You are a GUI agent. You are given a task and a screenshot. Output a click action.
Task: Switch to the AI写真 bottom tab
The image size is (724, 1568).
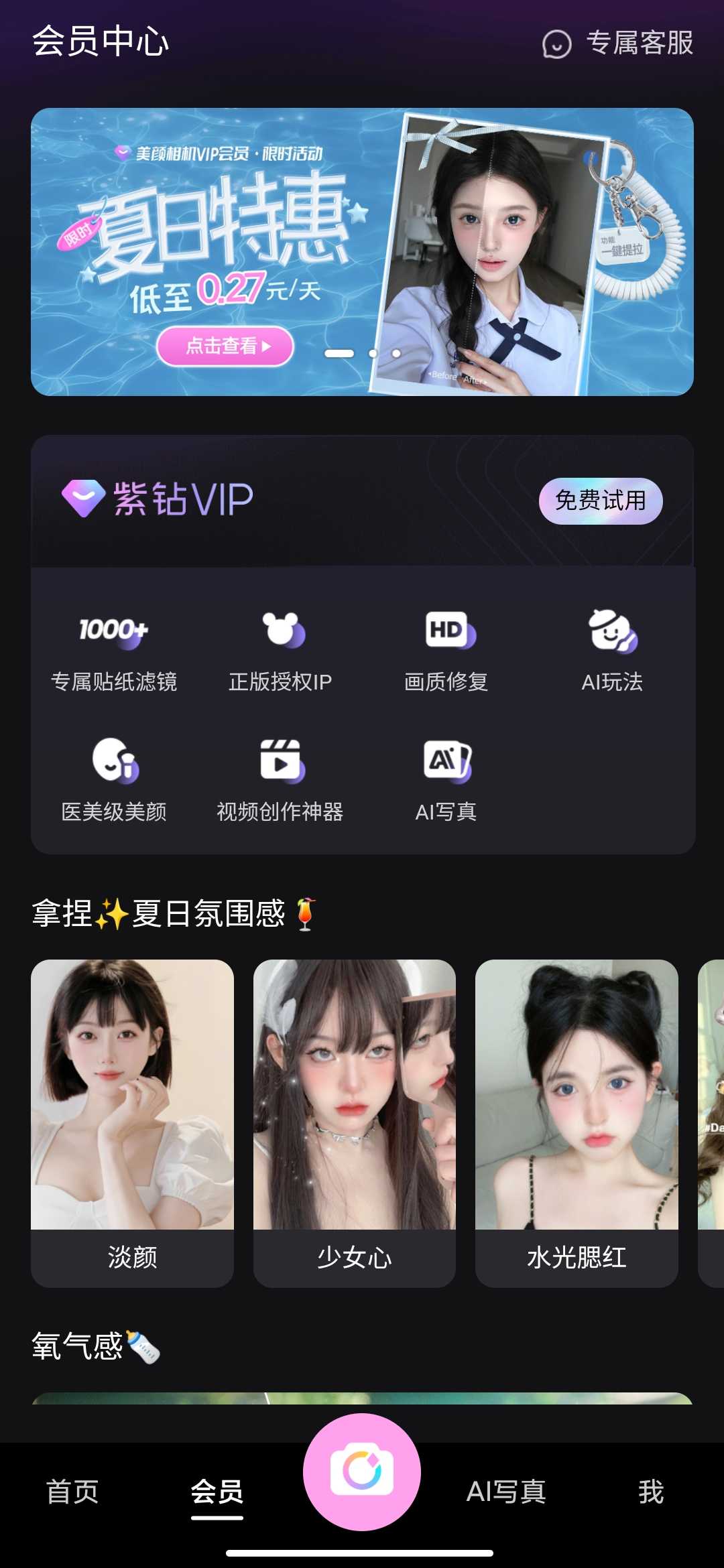point(506,1492)
